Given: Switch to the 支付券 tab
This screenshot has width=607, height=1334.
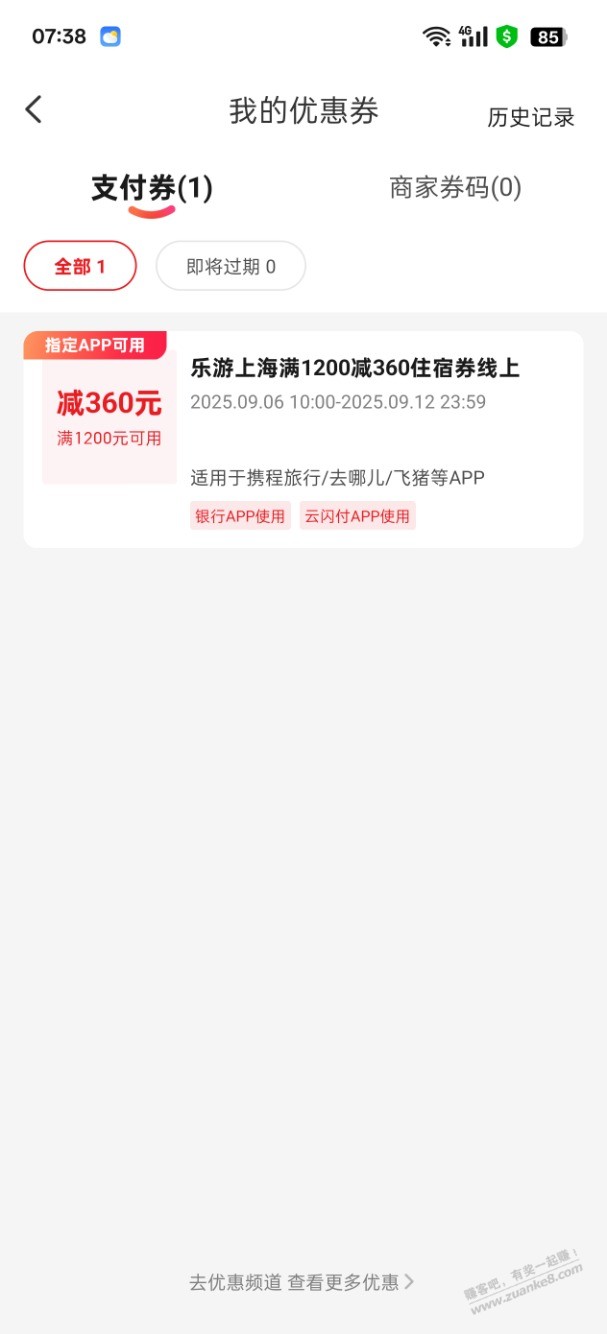Looking at the screenshot, I should click(152, 188).
